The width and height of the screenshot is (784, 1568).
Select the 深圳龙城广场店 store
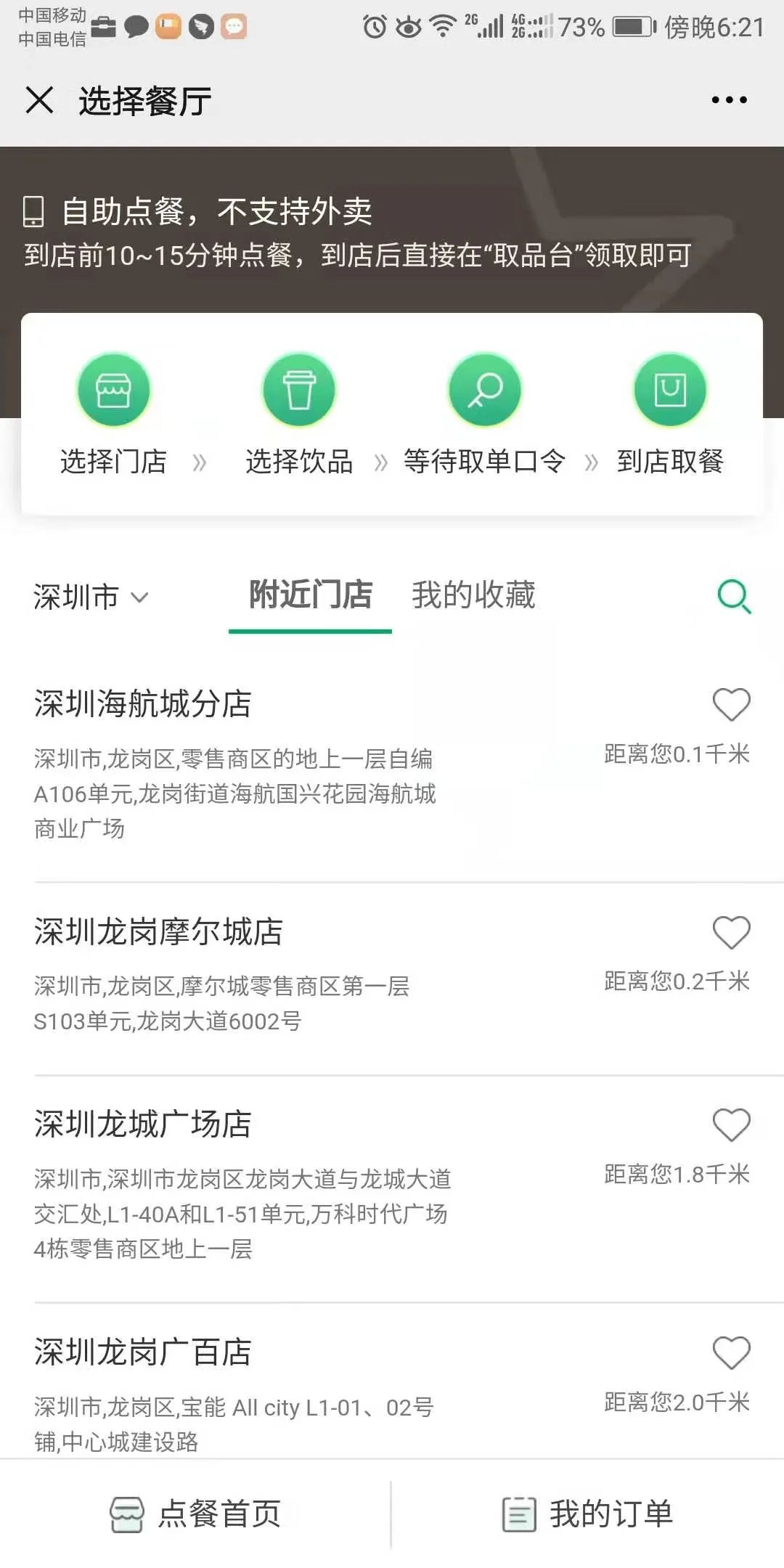tap(392, 1189)
